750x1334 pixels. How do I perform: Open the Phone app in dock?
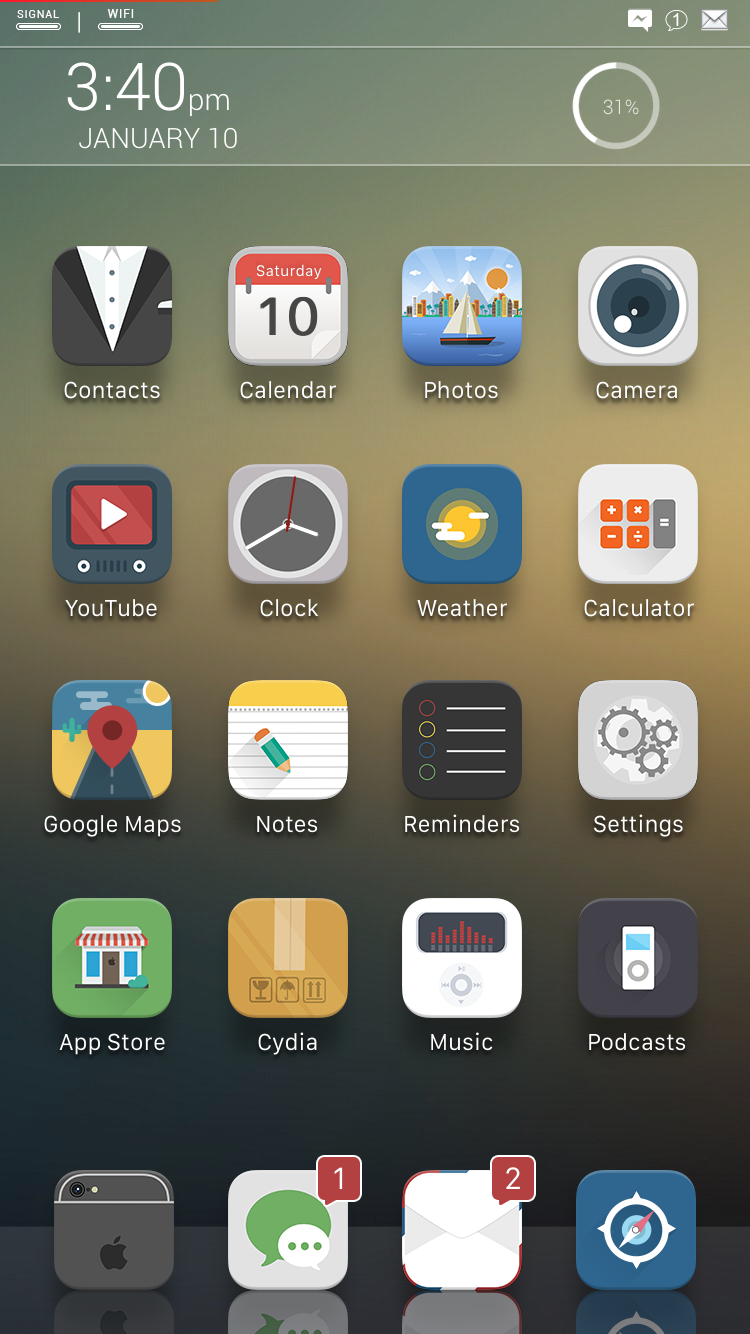pos(114,1230)
